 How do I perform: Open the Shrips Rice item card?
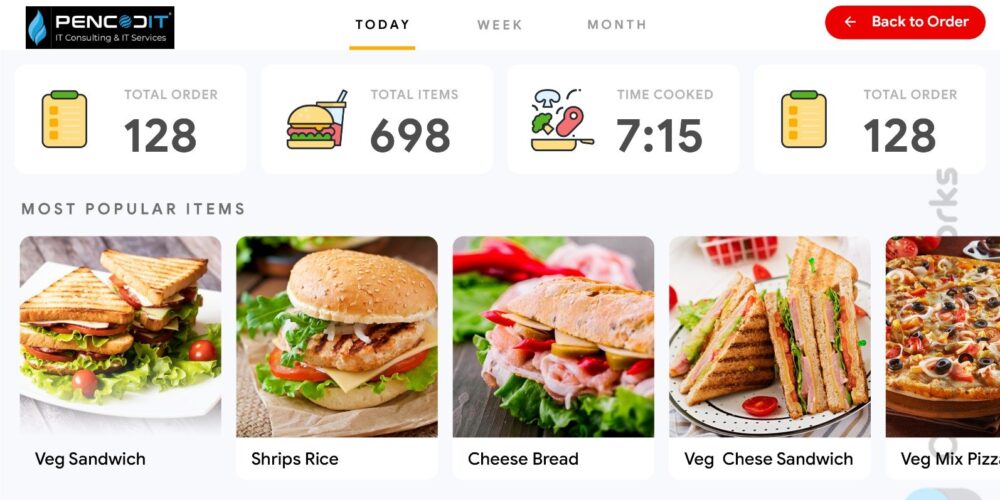coord(337,355)
